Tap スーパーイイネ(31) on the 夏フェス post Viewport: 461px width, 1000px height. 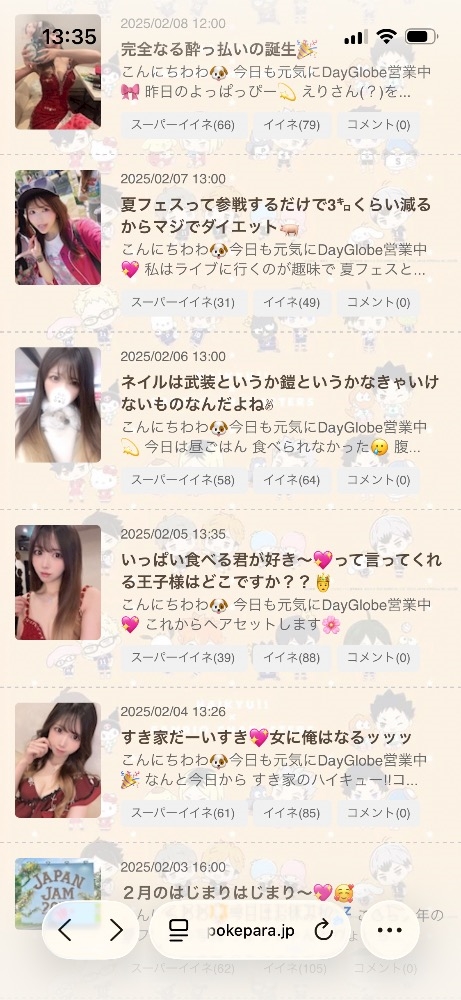(183, 302)
